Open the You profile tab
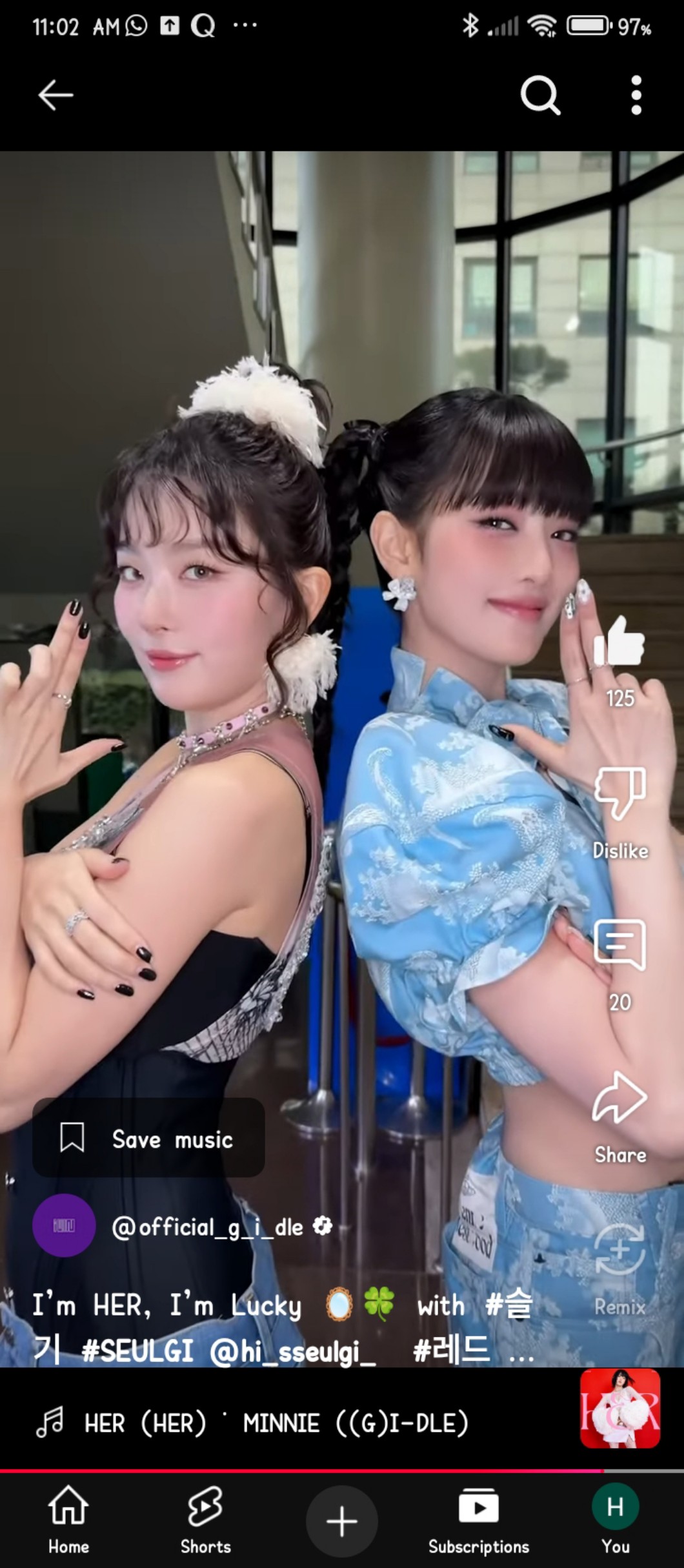This screenshot has height=1568, width=684. click(616, 1520)
